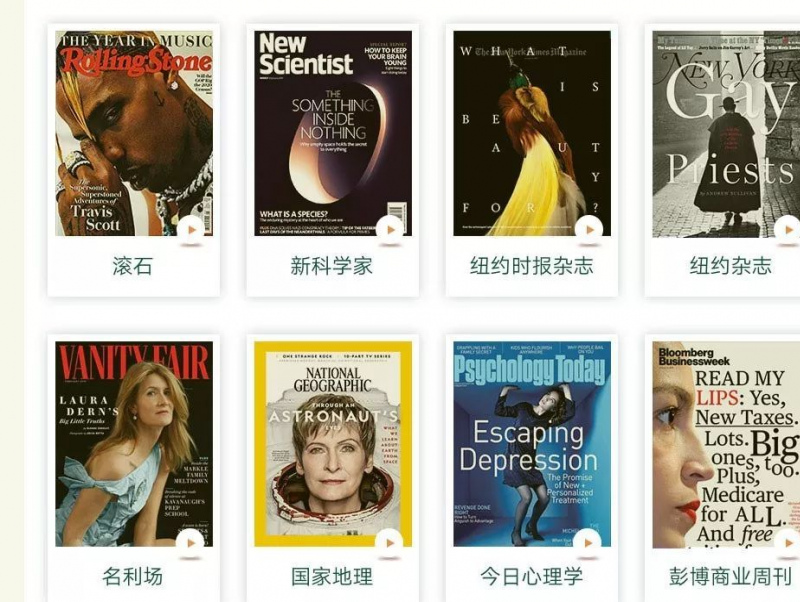The image size is (800, 602).
Task: Start playback on the 纽约杂志 cover
Action: point(786,229)
